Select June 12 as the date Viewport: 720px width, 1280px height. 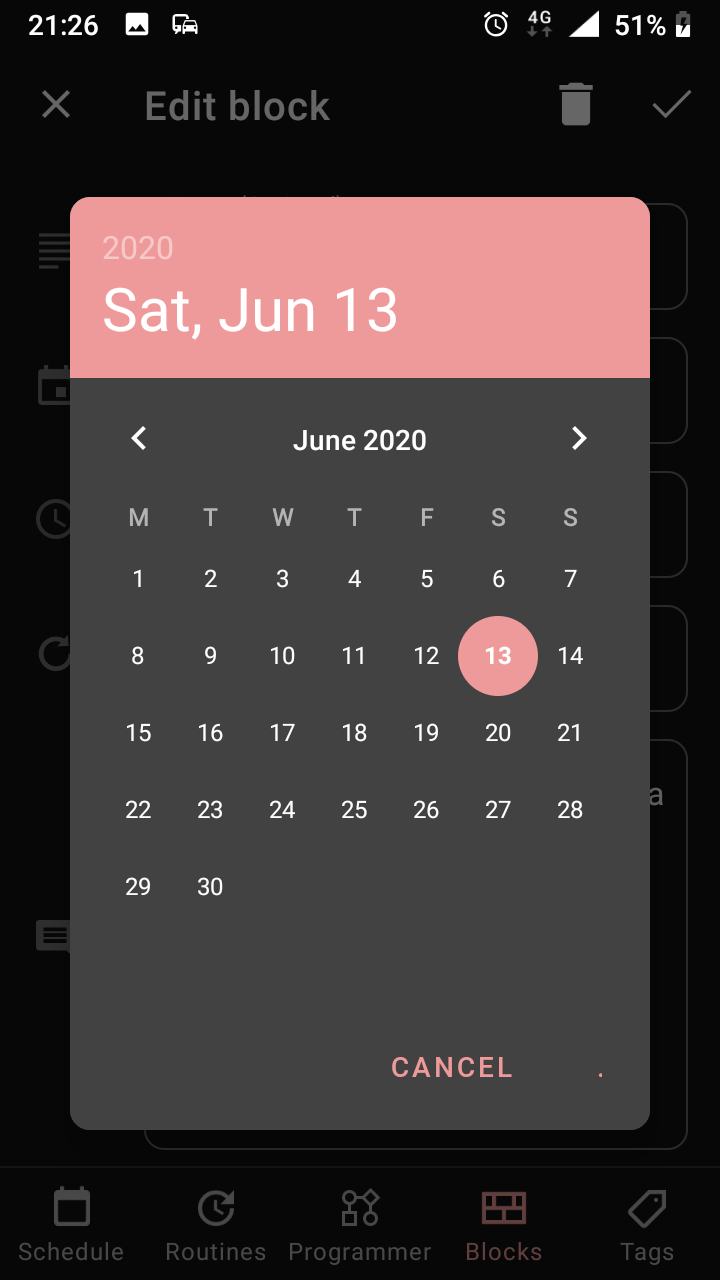(426, 656)
